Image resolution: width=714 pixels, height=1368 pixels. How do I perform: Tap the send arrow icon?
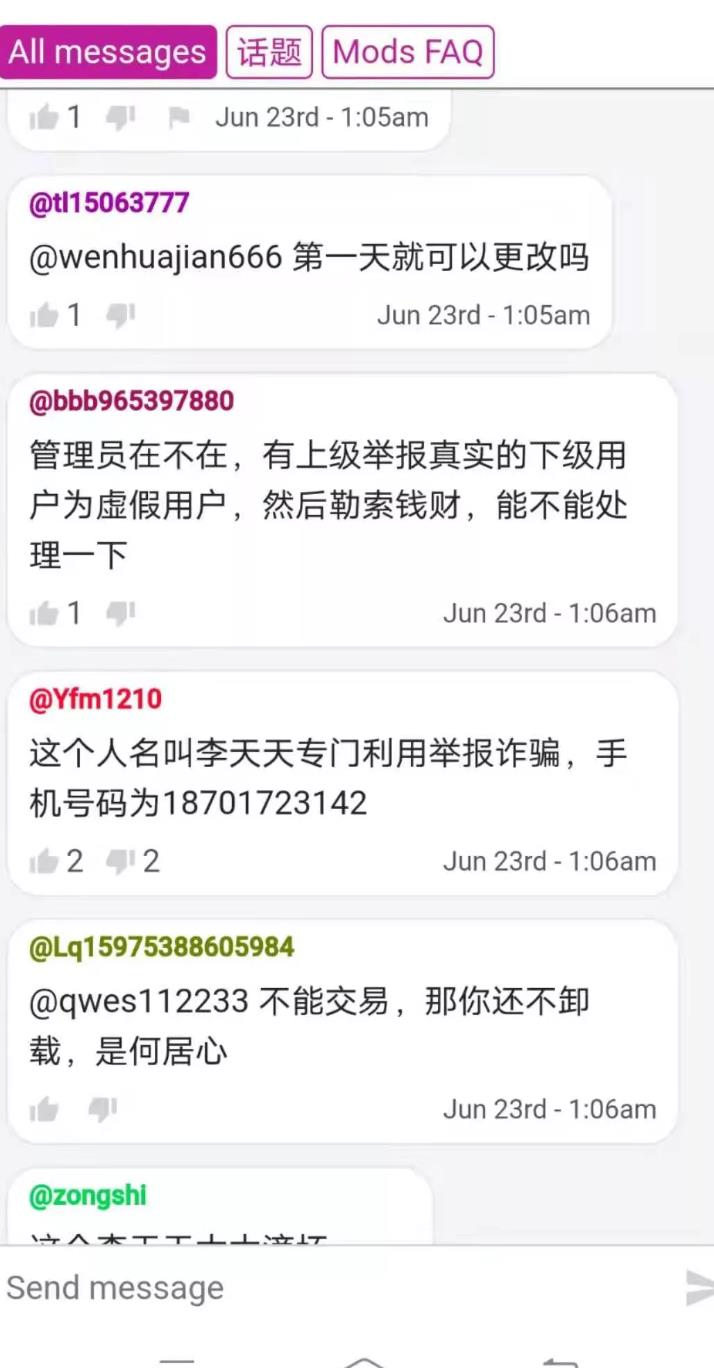(699, 1288)
